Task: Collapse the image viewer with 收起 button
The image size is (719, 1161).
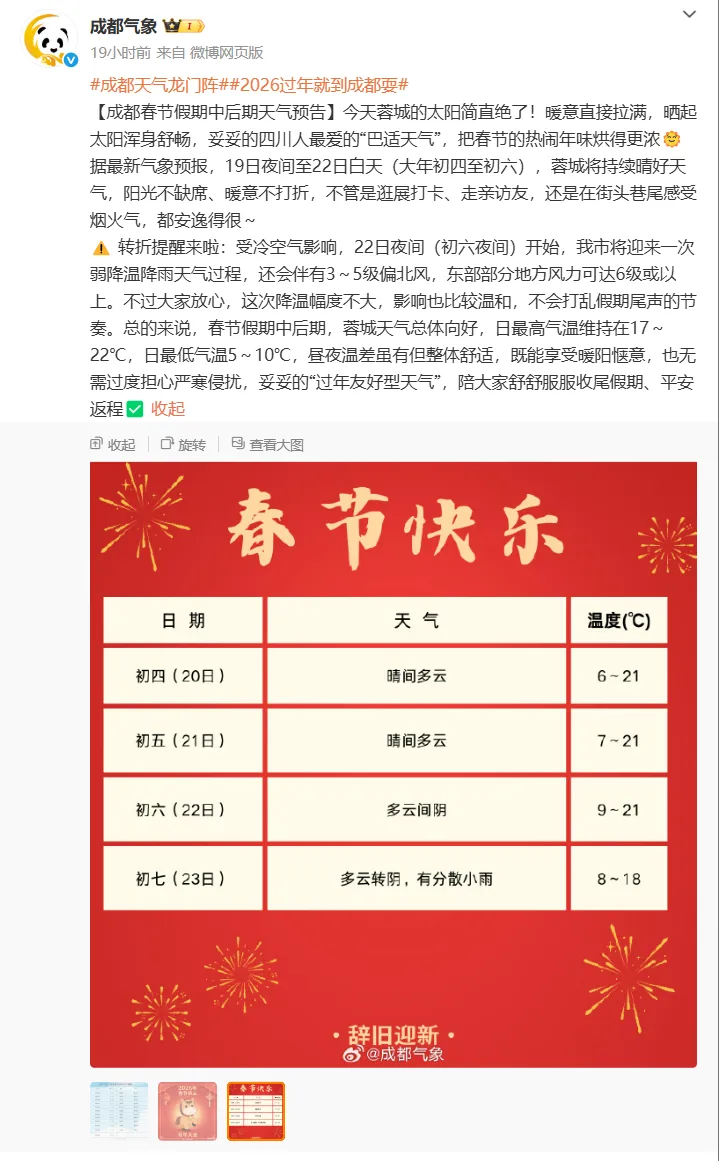Action: (x=113, y=445)
